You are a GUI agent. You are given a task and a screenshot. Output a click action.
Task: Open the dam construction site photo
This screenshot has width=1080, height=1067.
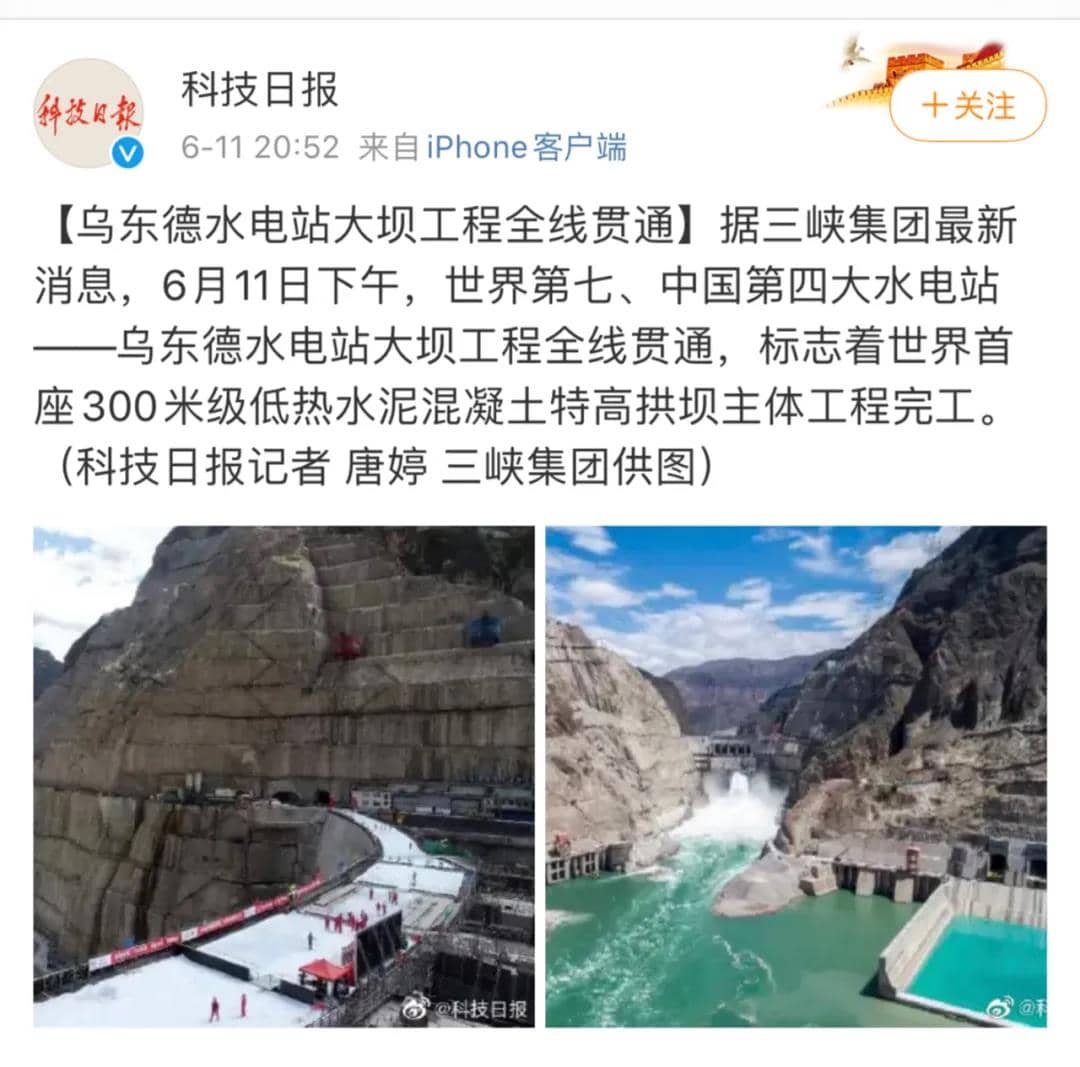[283, 776]
